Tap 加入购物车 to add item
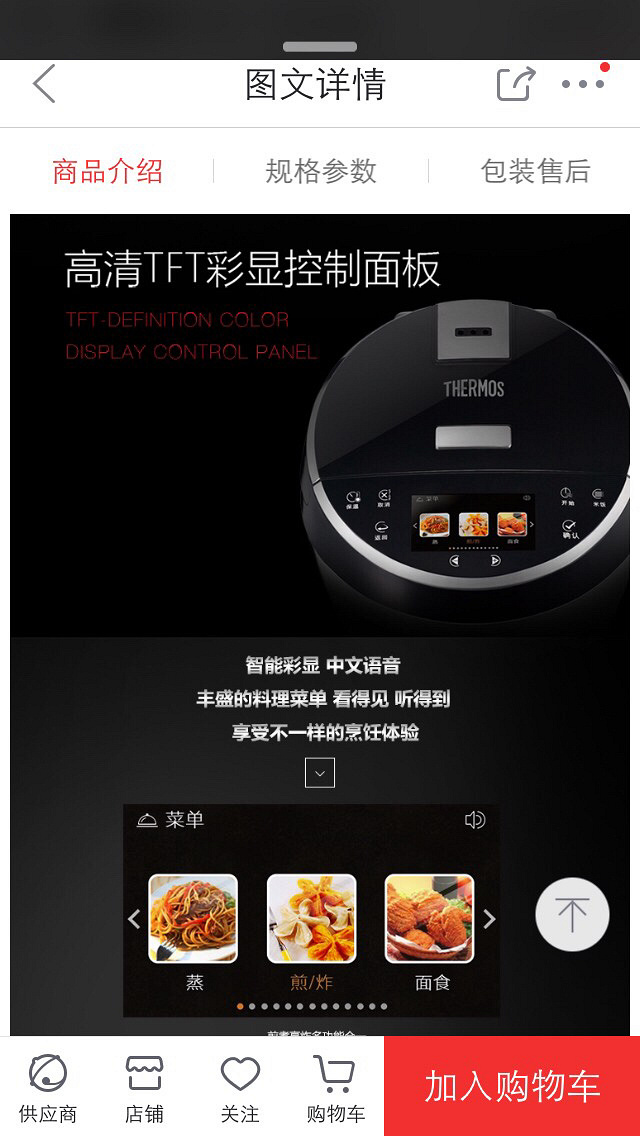 point(512,1086)
